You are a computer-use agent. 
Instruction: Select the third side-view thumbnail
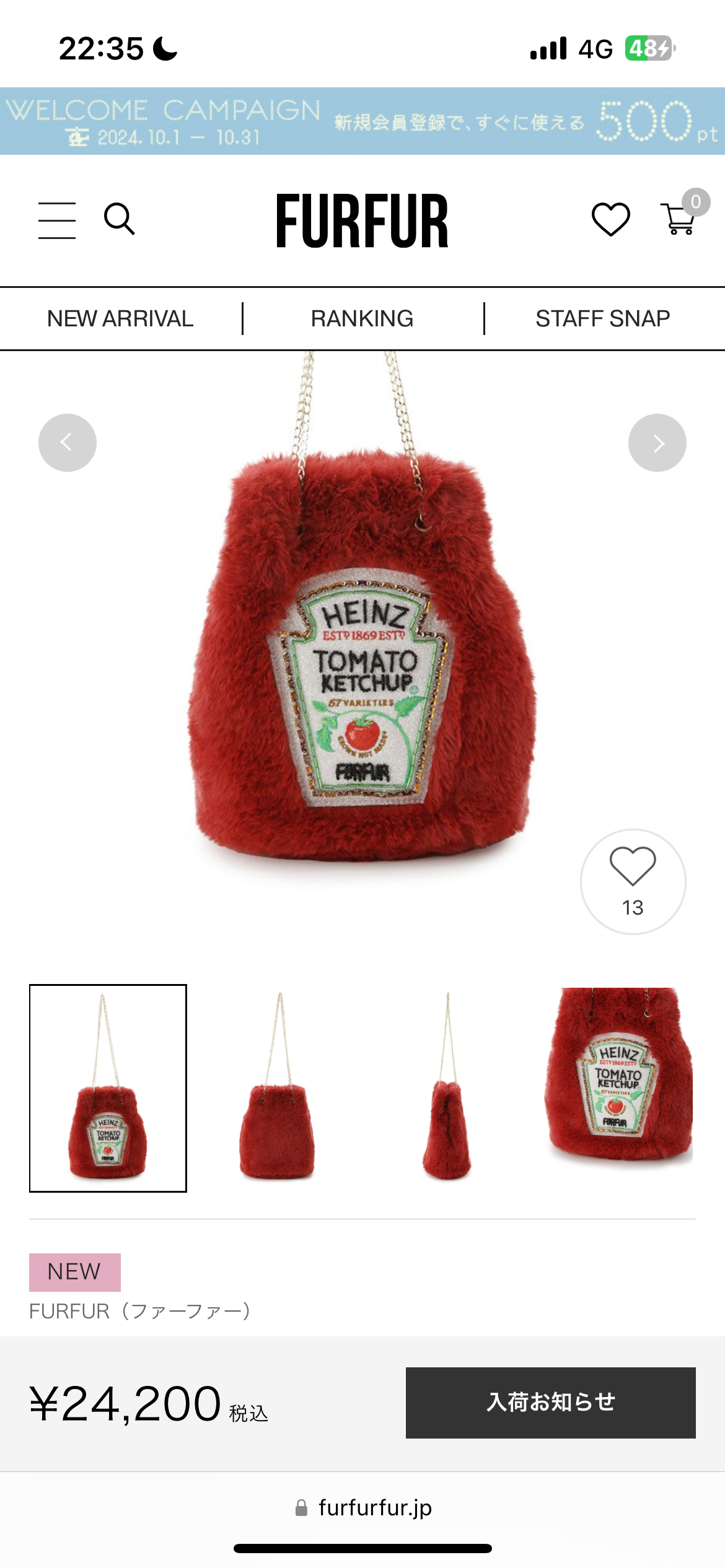tap(447, 1088)
